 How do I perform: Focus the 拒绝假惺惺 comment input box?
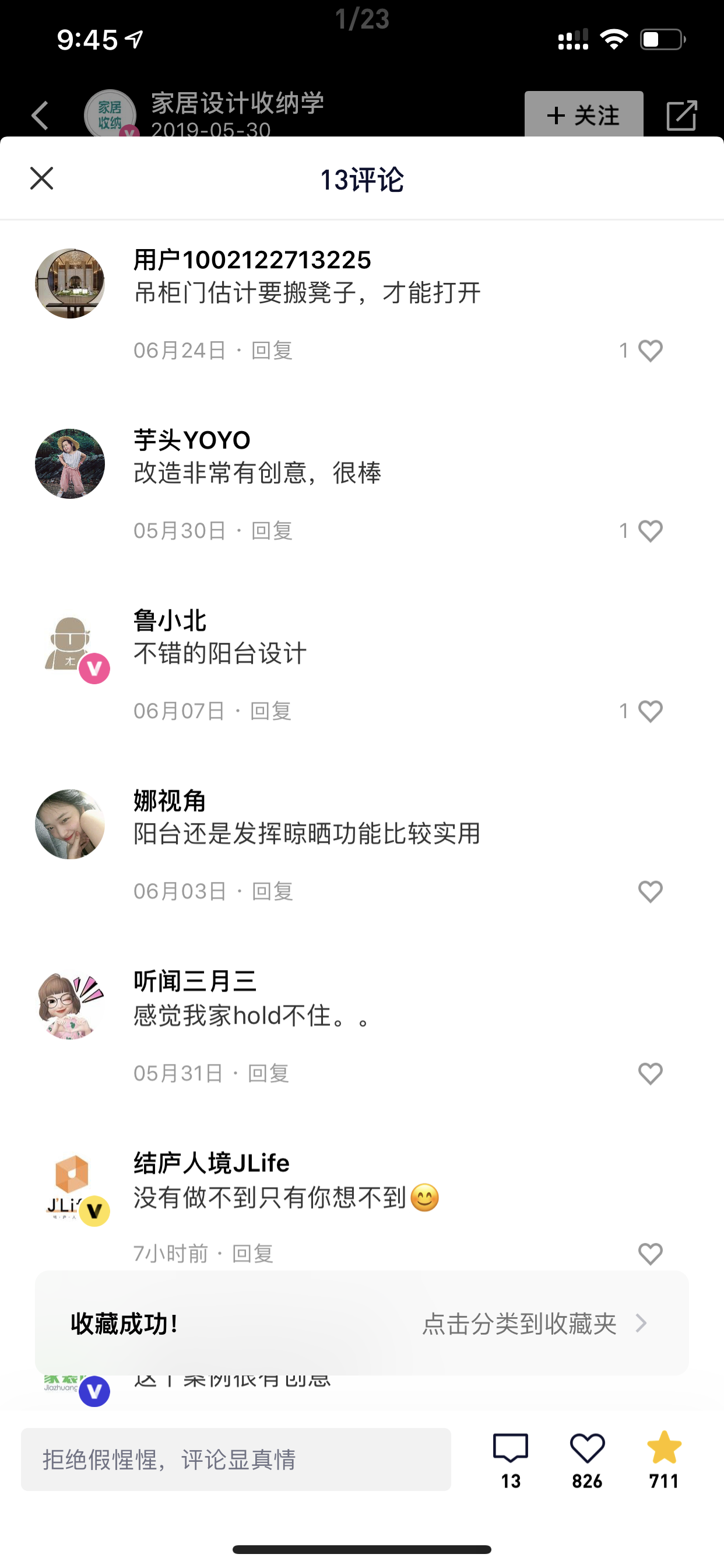[236, 1459]
